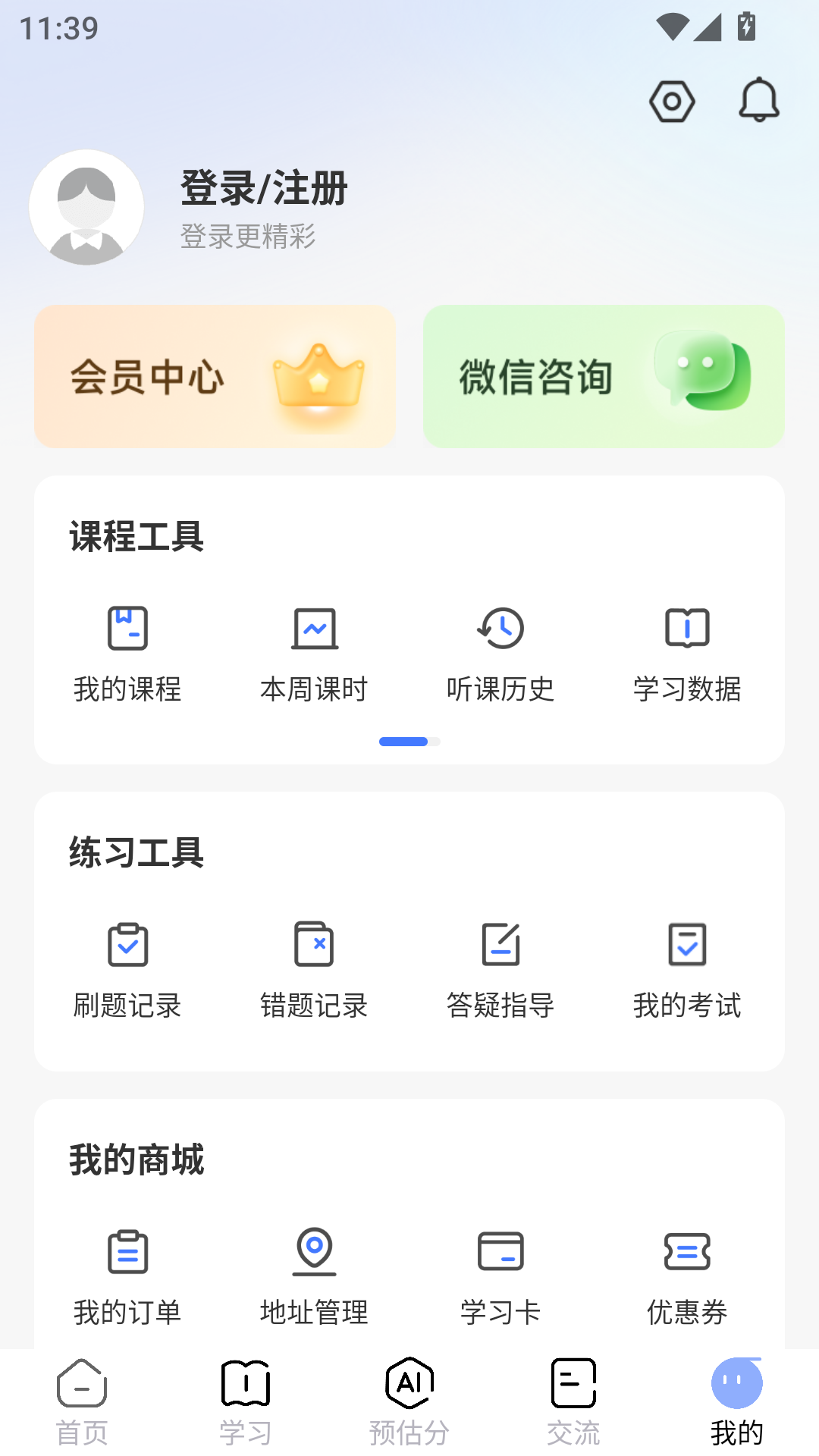The width and height of the screenshot is (819, 1456).
Task: Switch to 首页 home tab
Action: pos(81,1403)
